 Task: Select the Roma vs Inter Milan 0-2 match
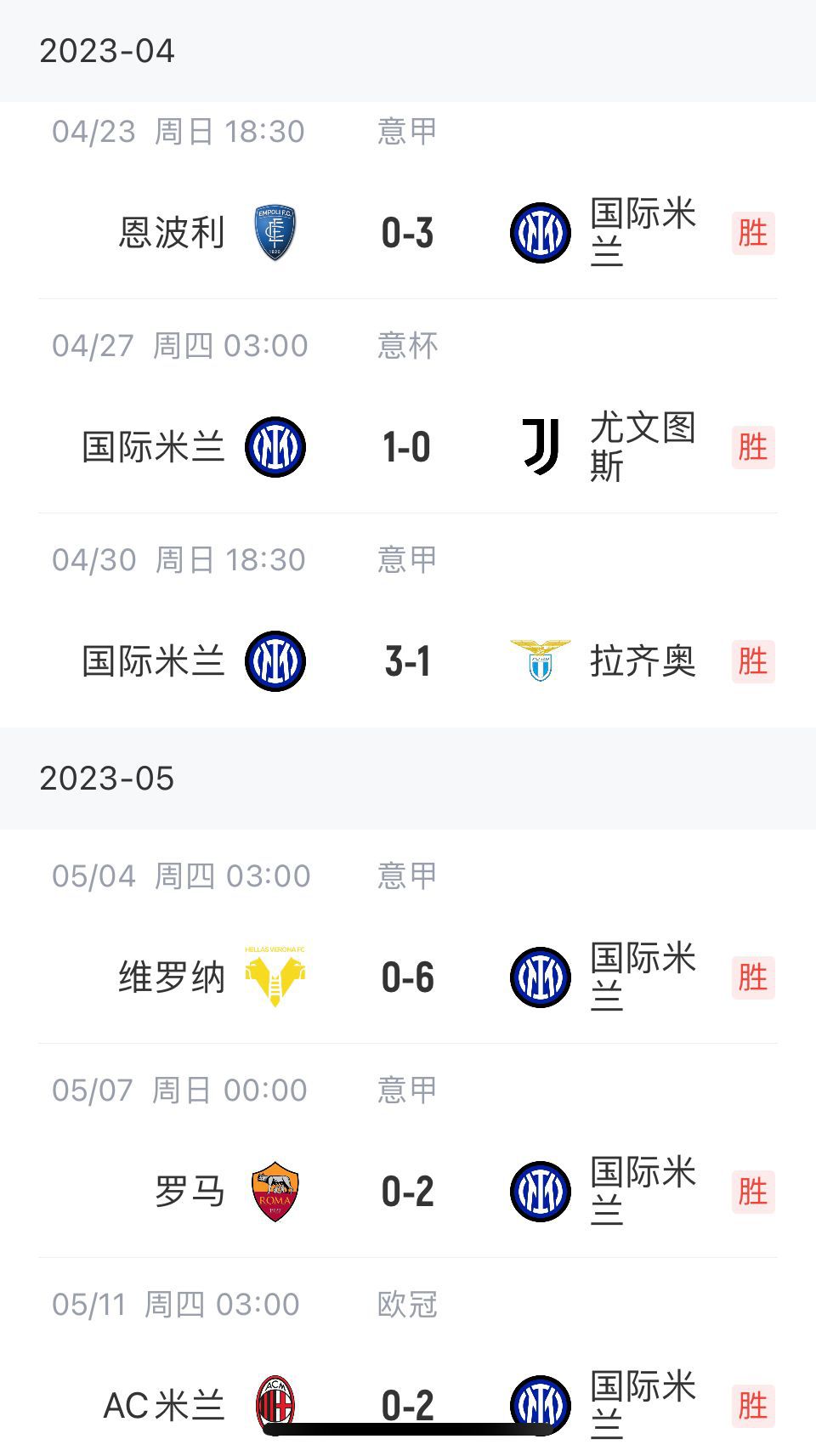[x=408, y=1151]
